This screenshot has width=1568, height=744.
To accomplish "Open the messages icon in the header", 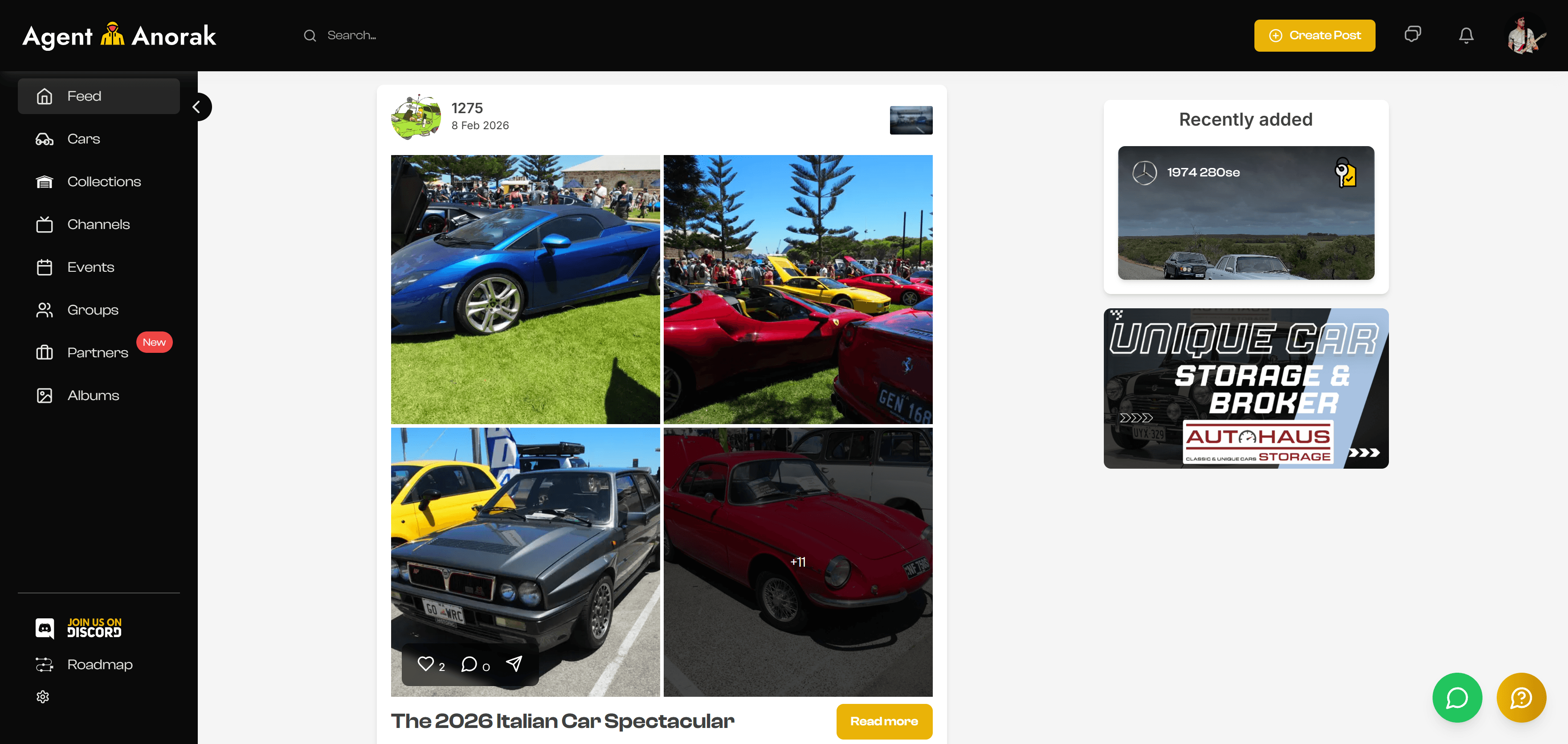I will (1412, 35).
